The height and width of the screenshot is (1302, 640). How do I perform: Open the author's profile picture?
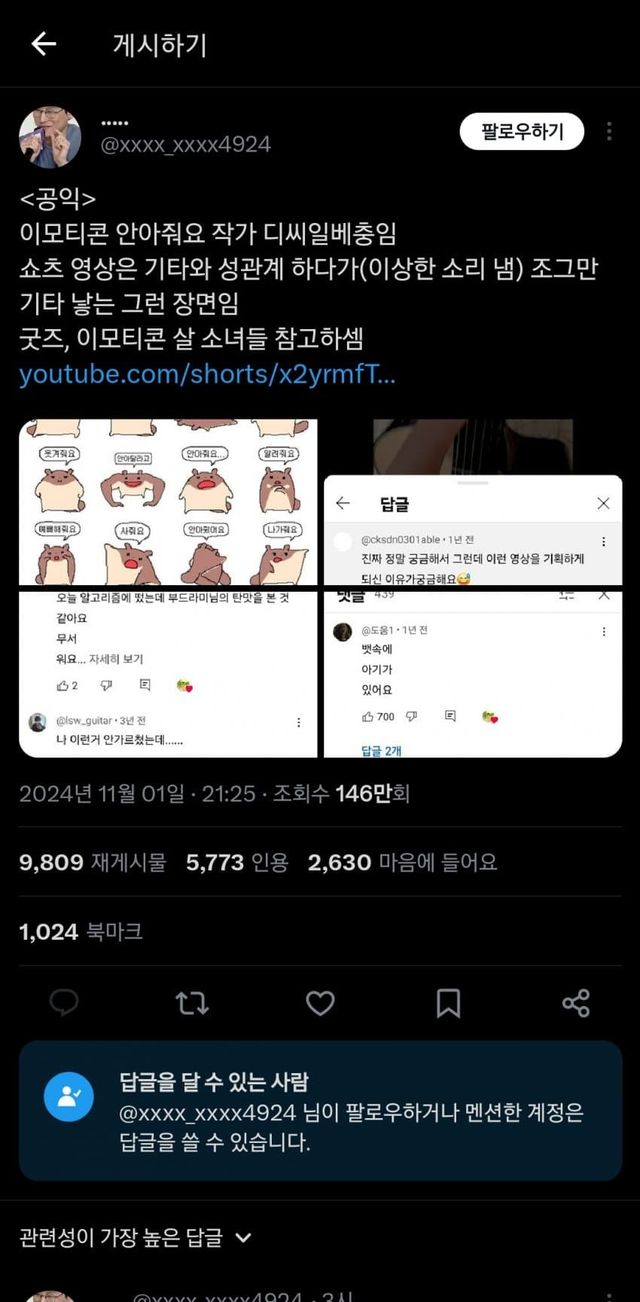(50, 136)
